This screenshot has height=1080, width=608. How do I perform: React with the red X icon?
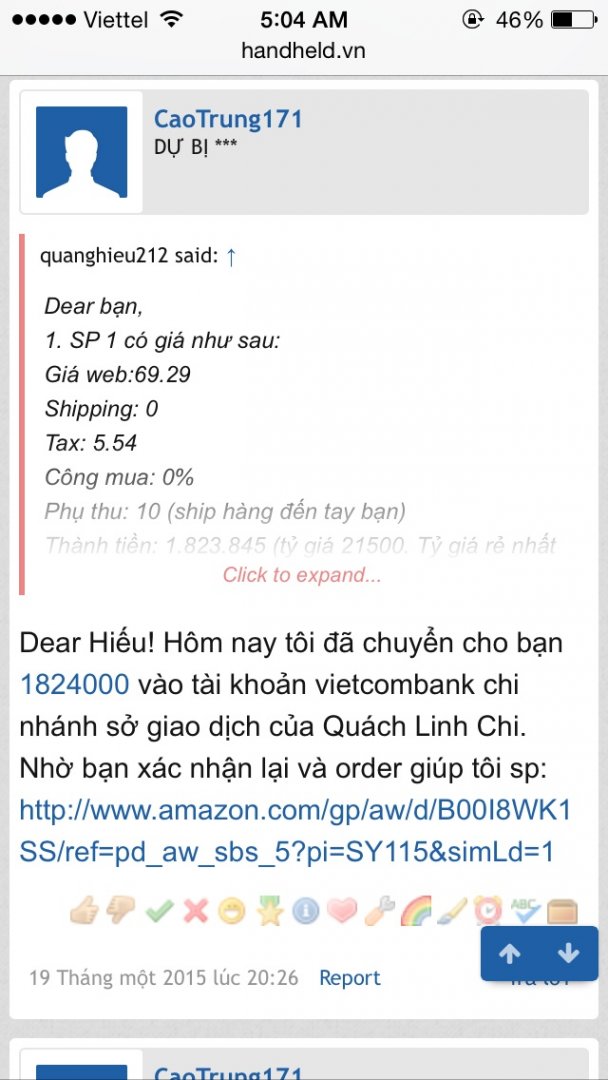(196, 911)
